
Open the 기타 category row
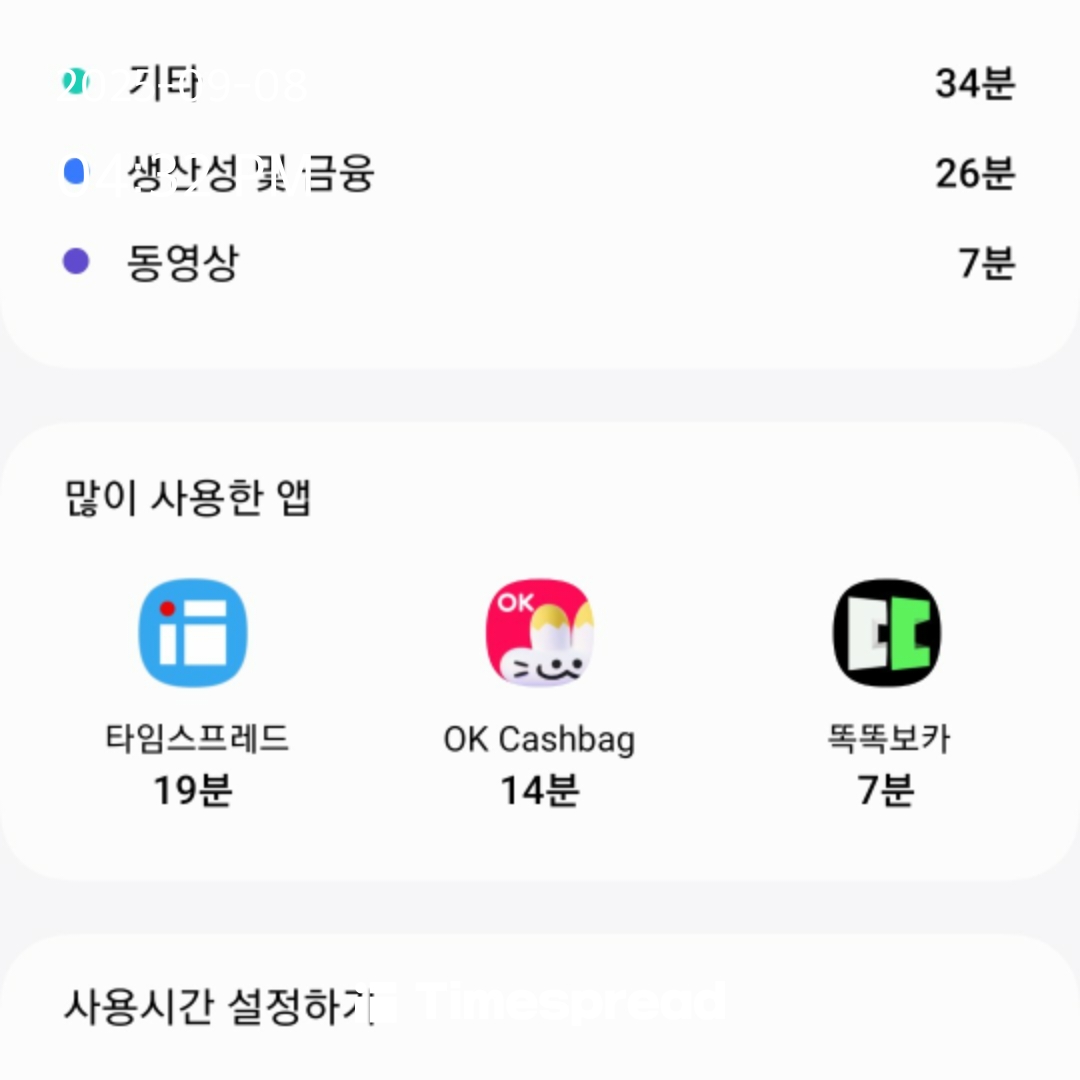tap(538, 84)
